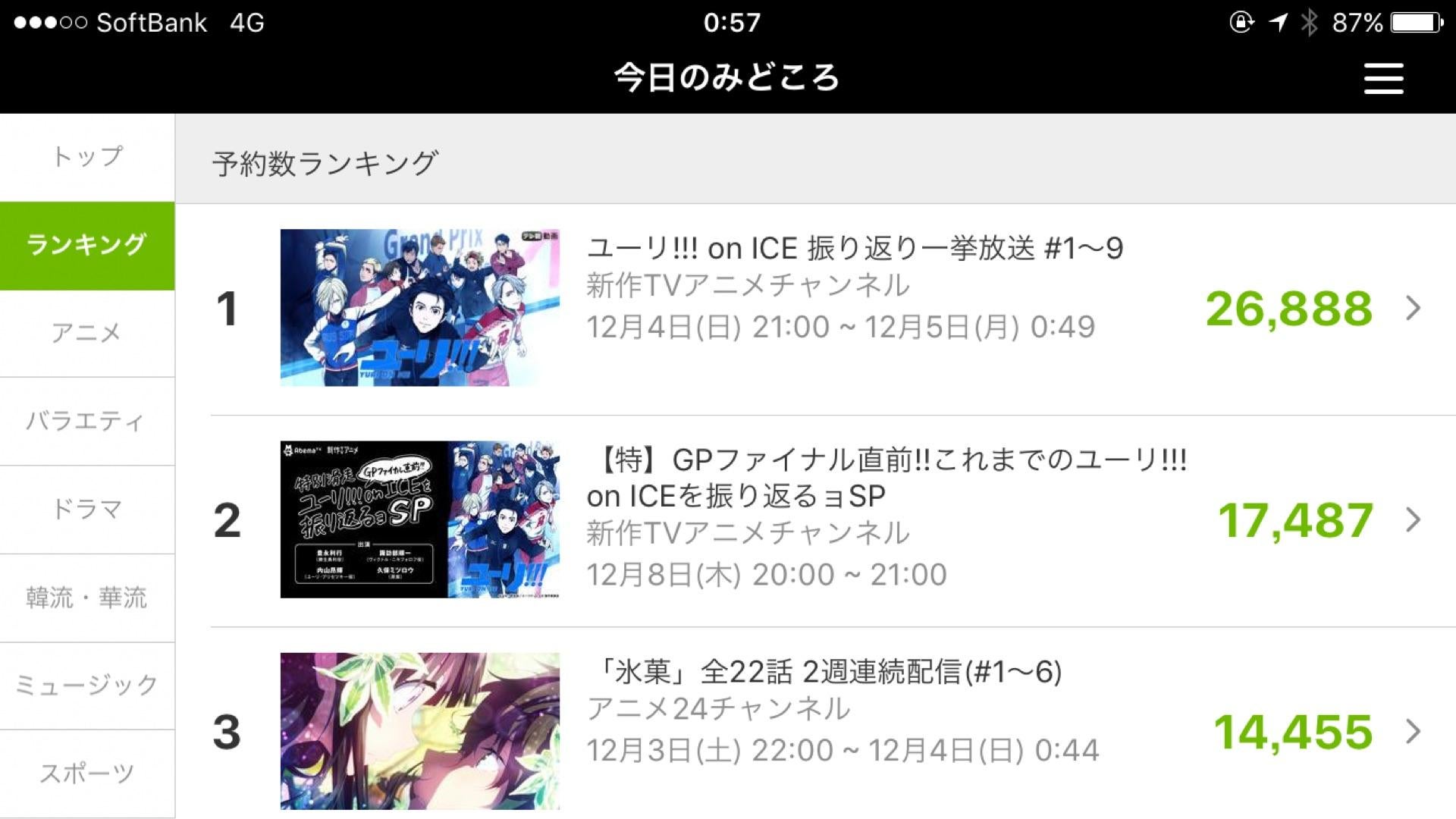Open the スポーツ category
Image resolution: width=1456 pixels, height=819 pixels.
pos(87,773)
